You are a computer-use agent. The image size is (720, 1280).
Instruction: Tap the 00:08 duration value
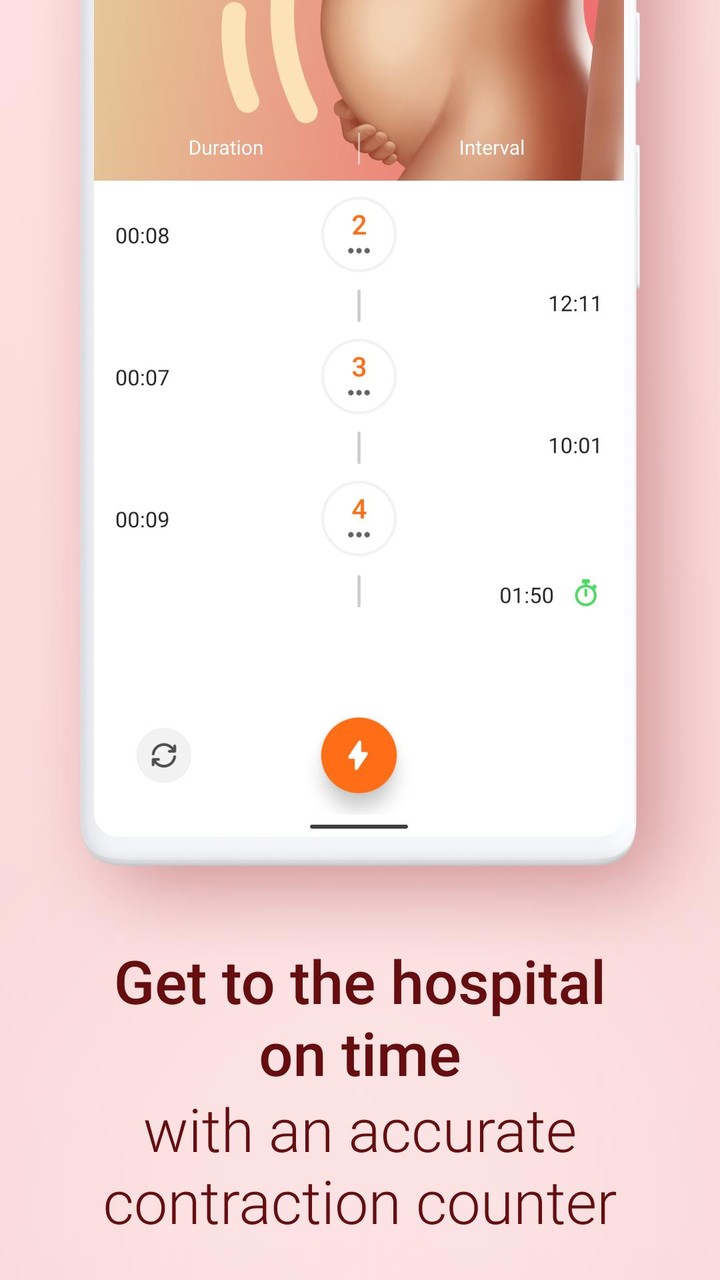(142, 235)
